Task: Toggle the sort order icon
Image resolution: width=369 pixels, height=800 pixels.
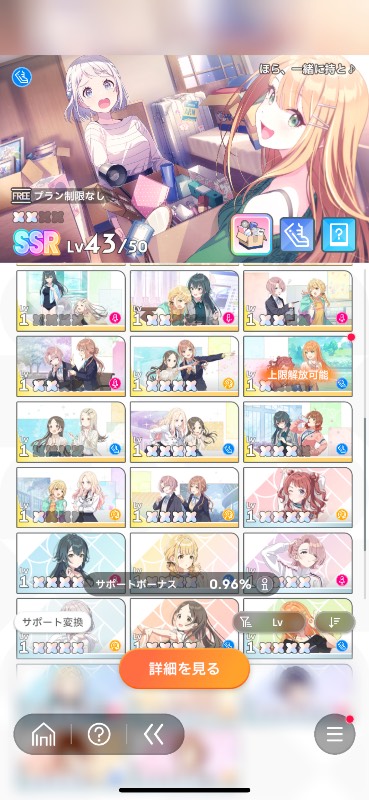Action: [x=335, y=622]
